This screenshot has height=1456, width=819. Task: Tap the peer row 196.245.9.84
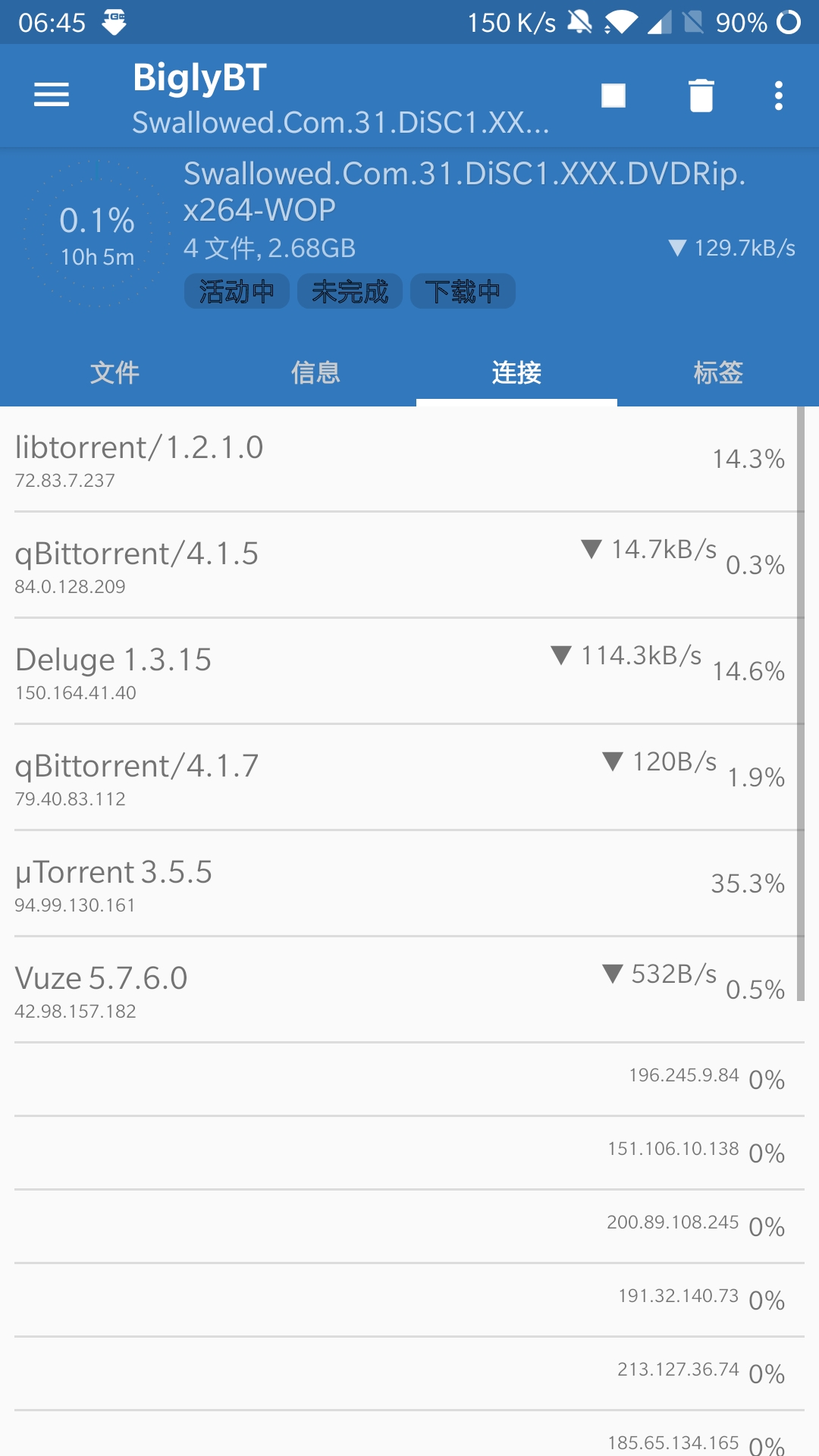coord(409,1080)
